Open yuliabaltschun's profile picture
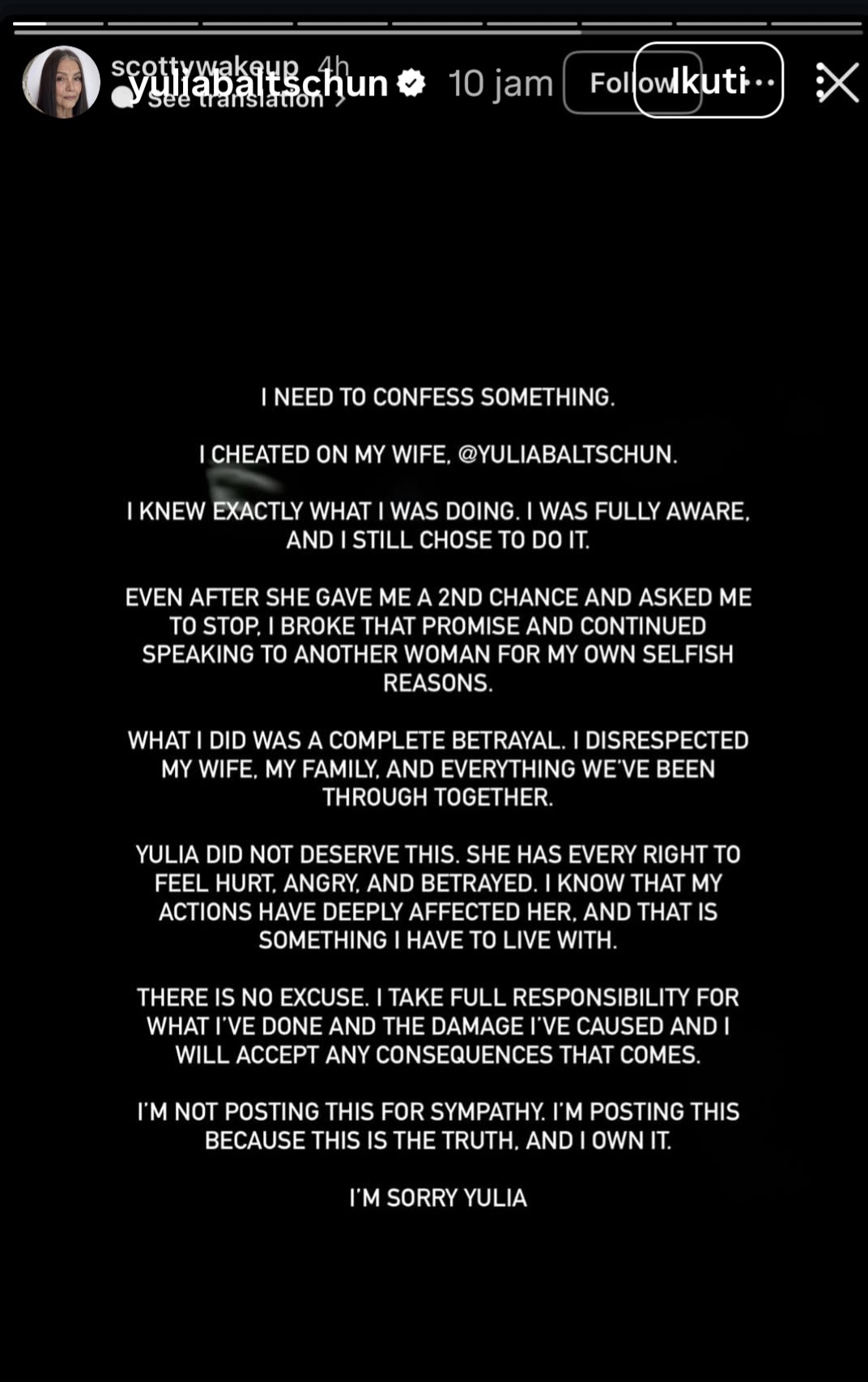Viewport: 868px width, 1382px height. pyautogui.click(x=61, y=82)
